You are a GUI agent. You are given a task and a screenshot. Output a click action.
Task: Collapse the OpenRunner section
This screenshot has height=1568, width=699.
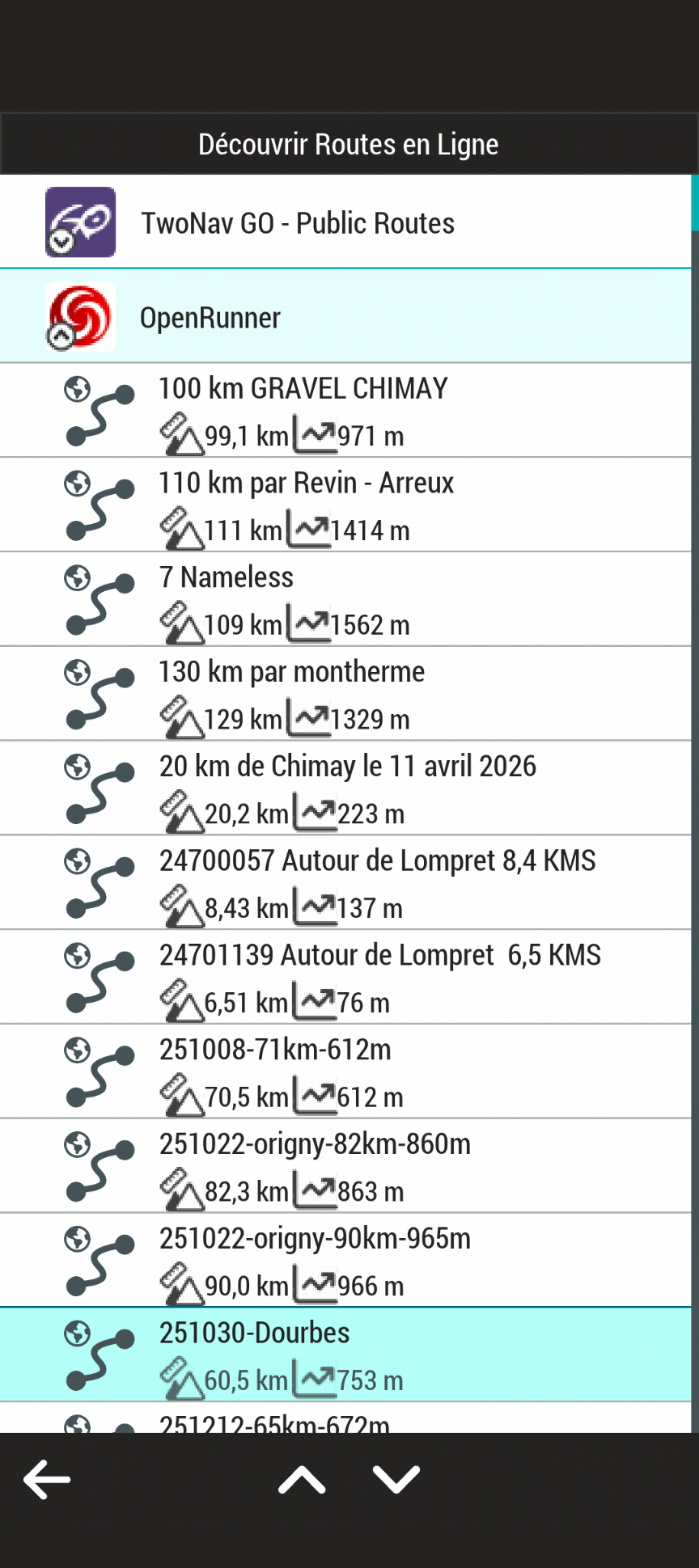345,316
